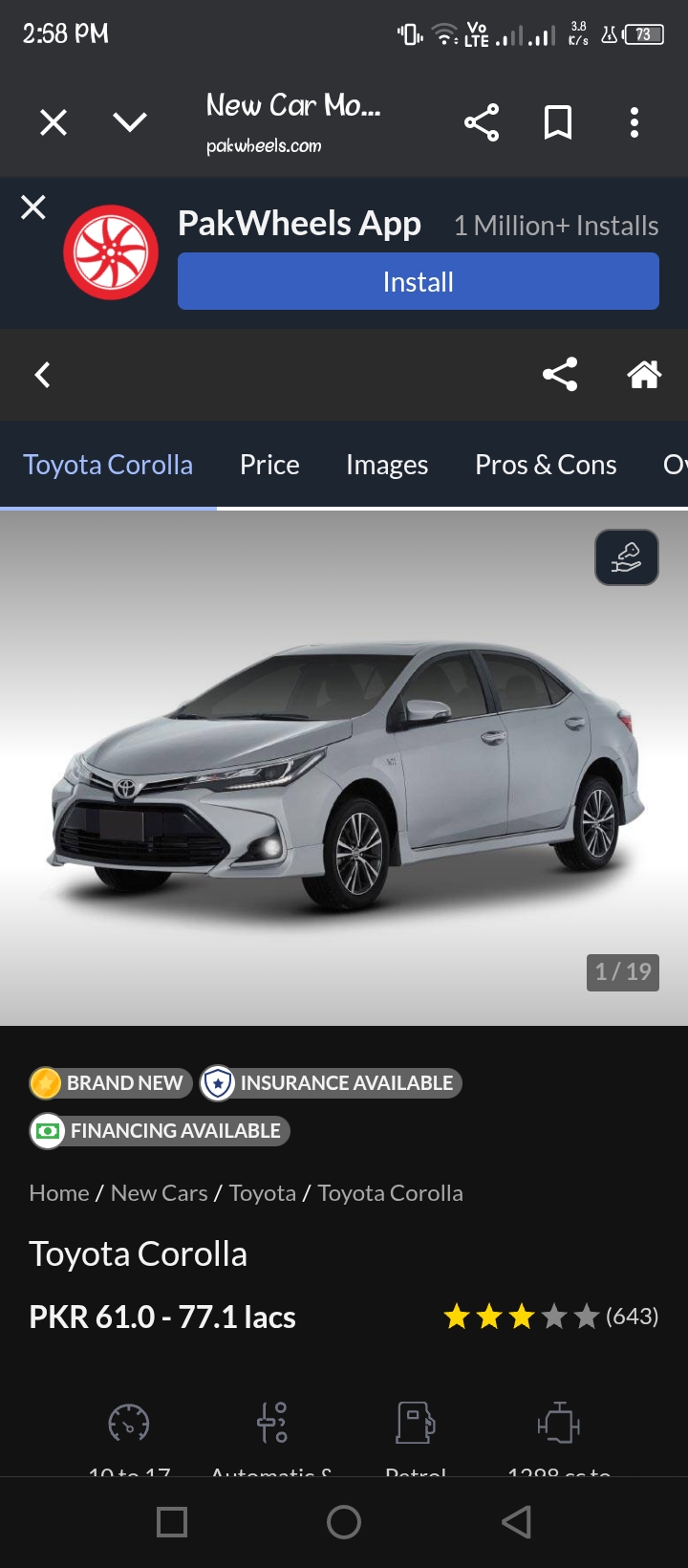Tap the system back button
688x1568 pixels.
click(516, 1522)
